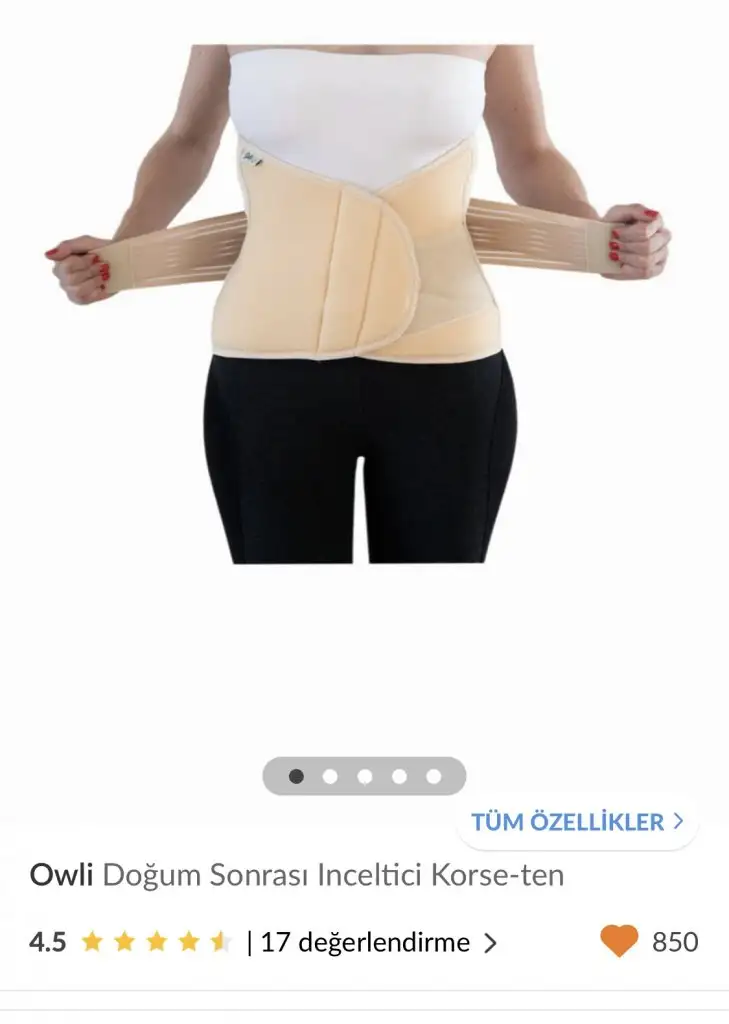
Task: Jump to the second image dot
Action: coord(330,776)
